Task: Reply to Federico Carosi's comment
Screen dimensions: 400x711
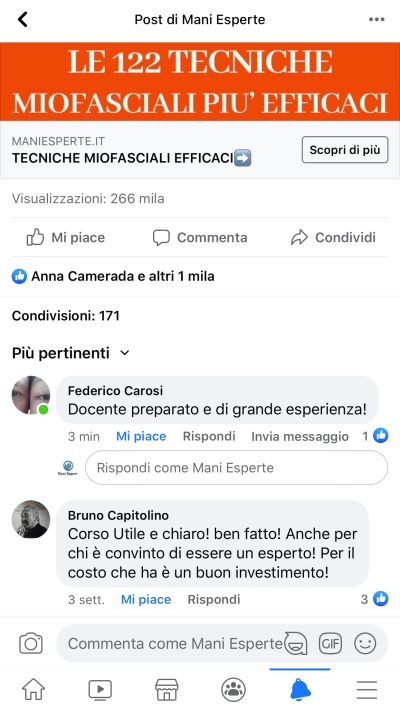Action: click(209, 437)
